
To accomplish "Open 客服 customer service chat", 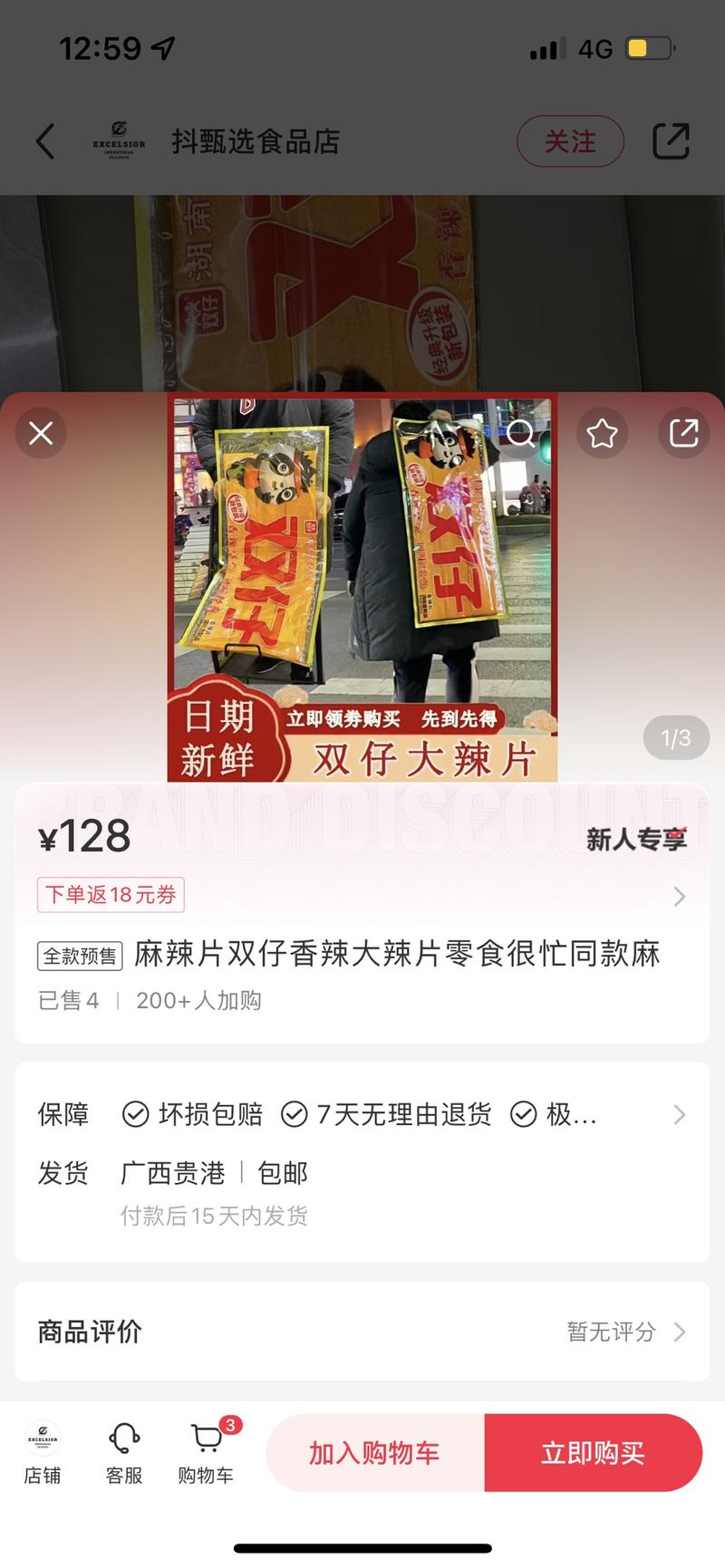I will (x=123, y=1452).
